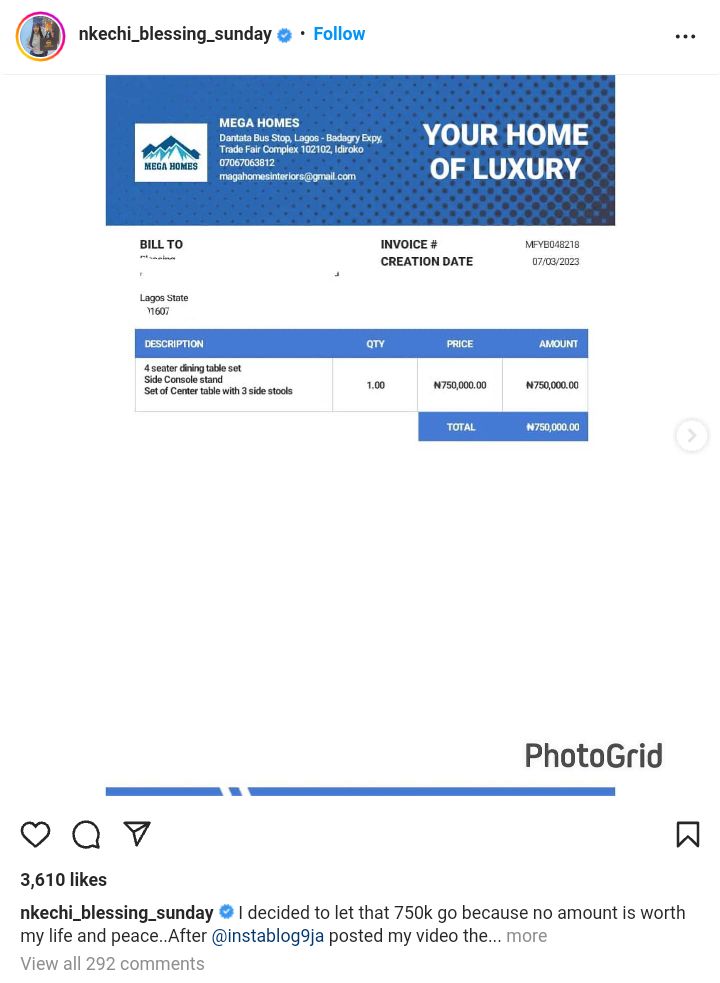Save this post with the bookmark icon
Screen dimensions: 720x983
click(687, 834)
